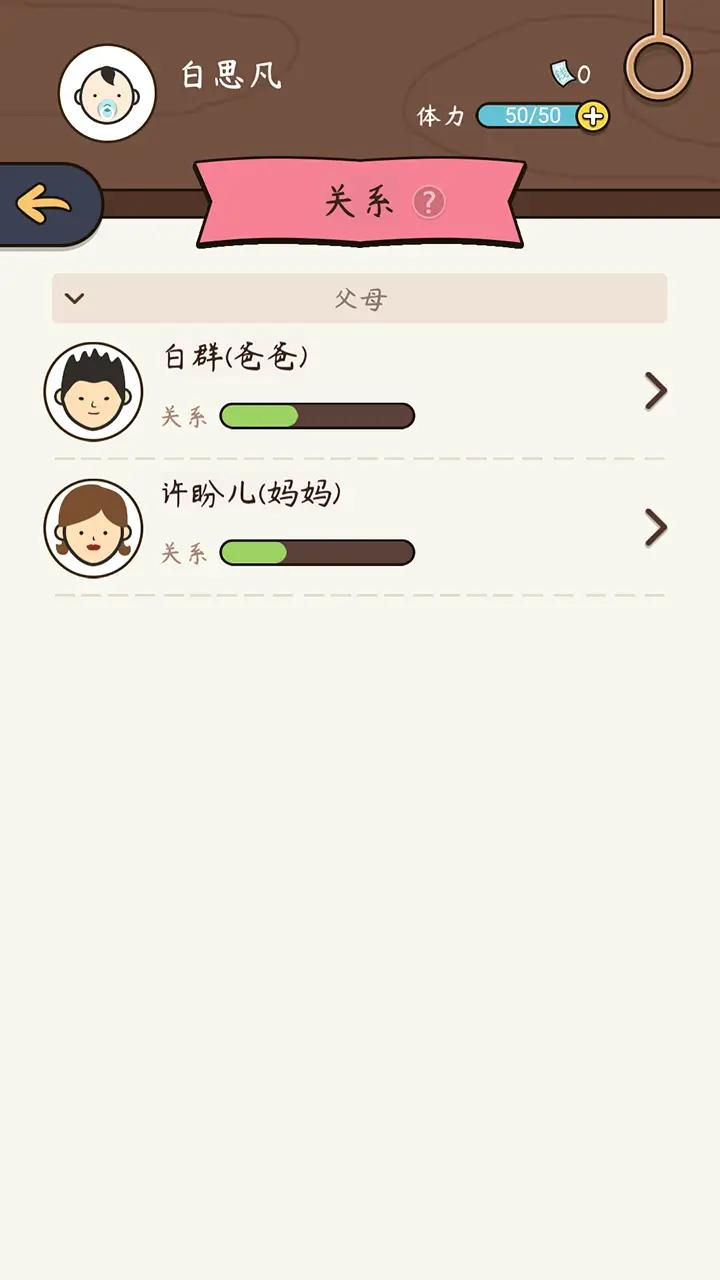
Task: Tap the baby avatar of 白思凡
Action: (x=108, y=90)
